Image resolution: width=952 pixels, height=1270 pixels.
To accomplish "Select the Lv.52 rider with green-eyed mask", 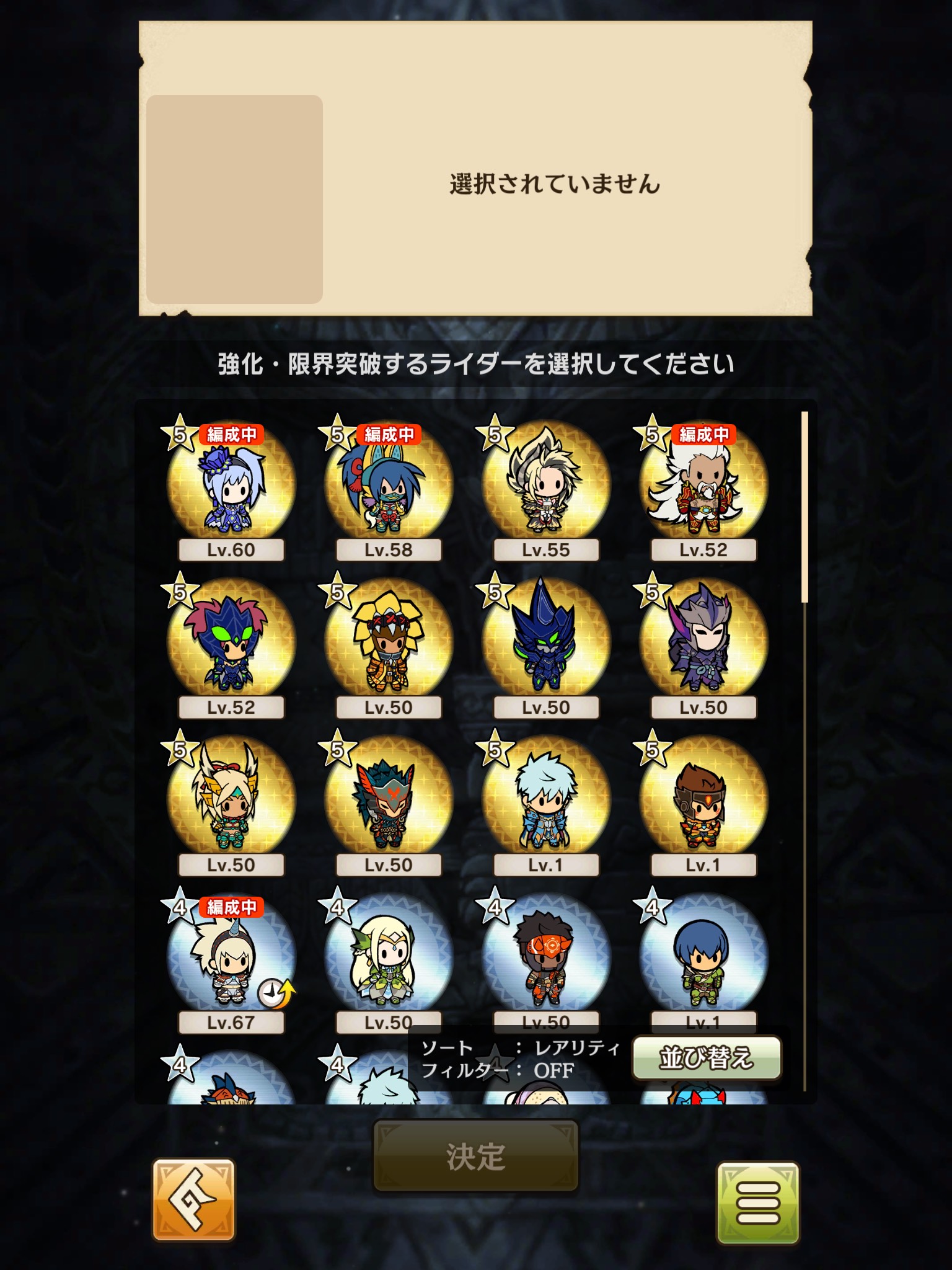I will 231,643.
